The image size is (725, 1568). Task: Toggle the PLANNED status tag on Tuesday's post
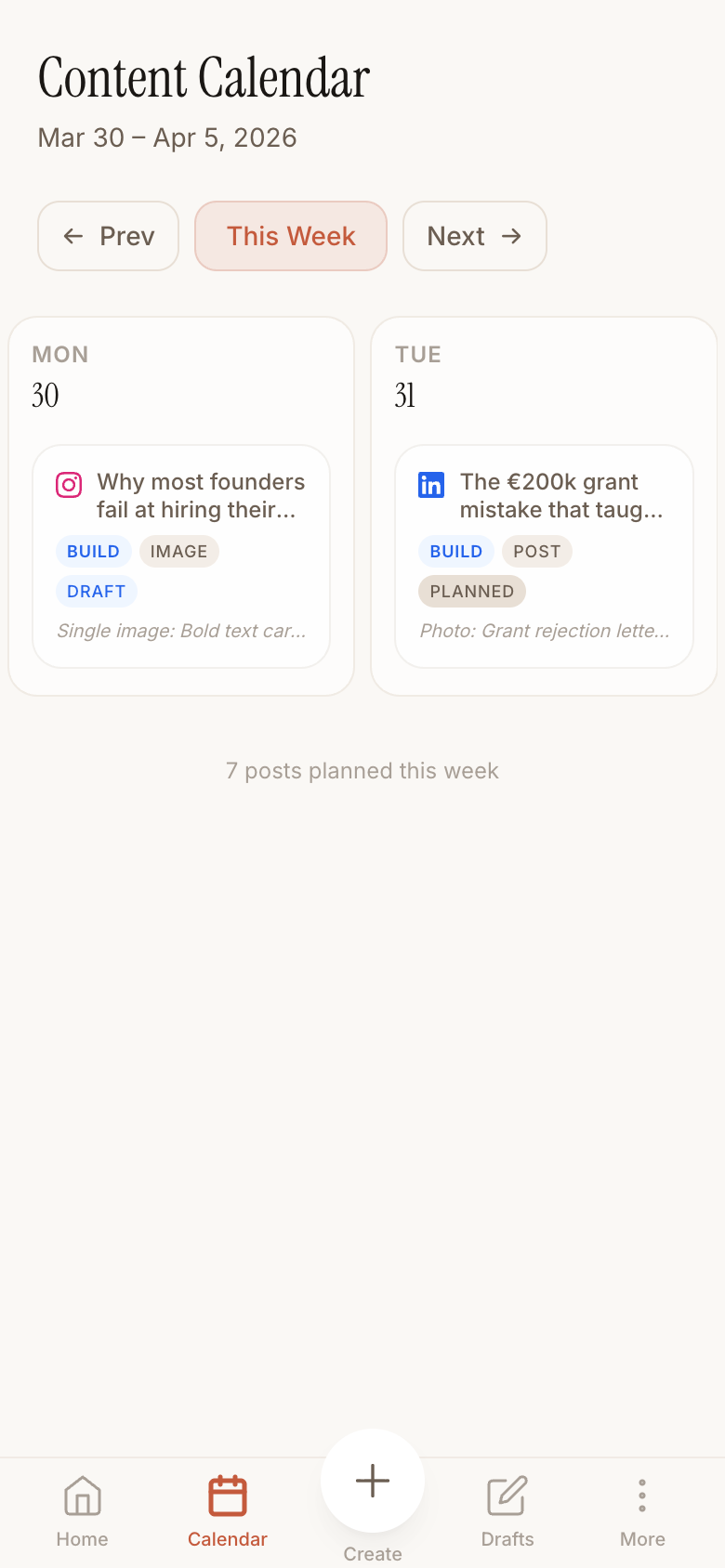471,591
